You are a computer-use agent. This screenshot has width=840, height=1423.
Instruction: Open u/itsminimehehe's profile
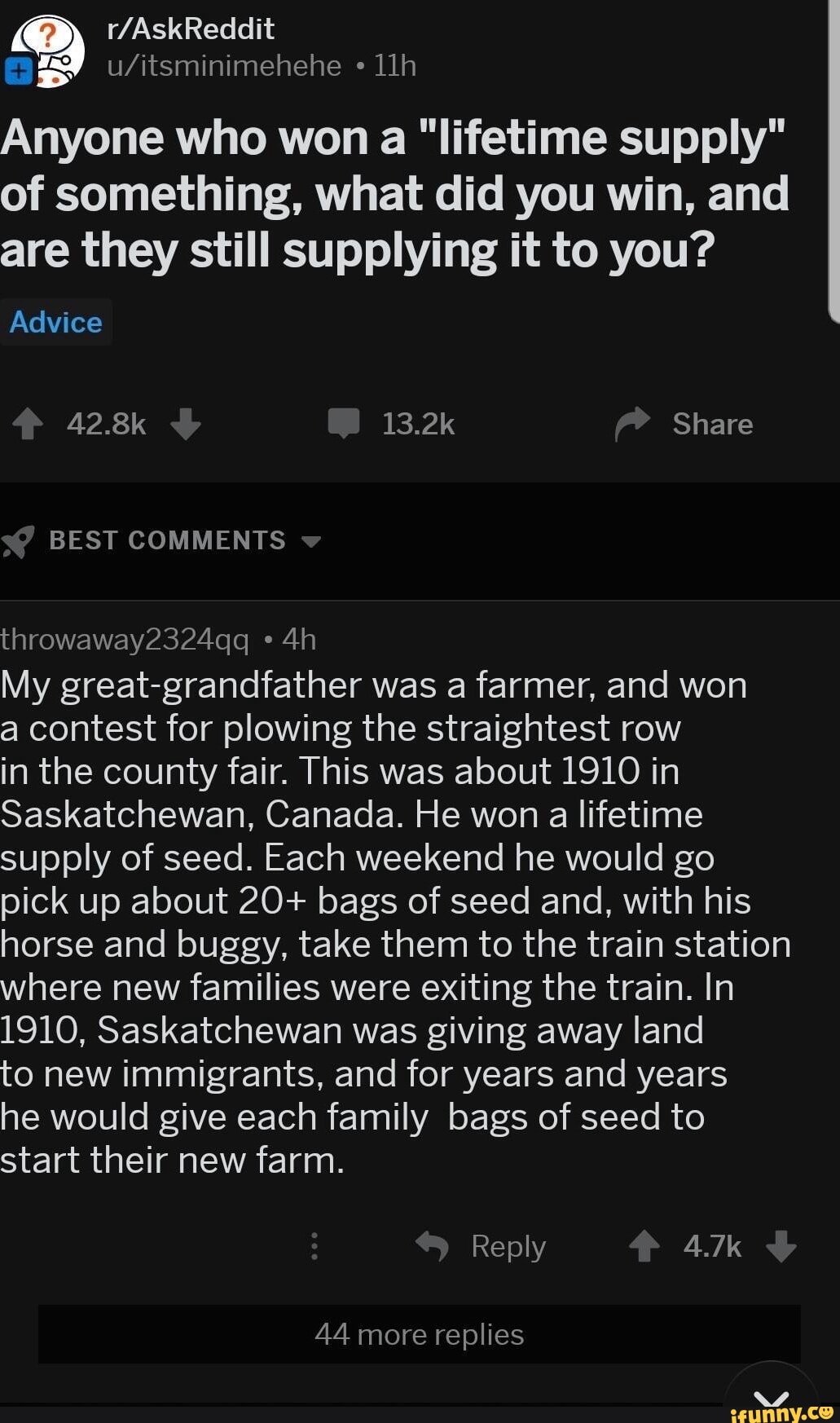coord(224,65)
